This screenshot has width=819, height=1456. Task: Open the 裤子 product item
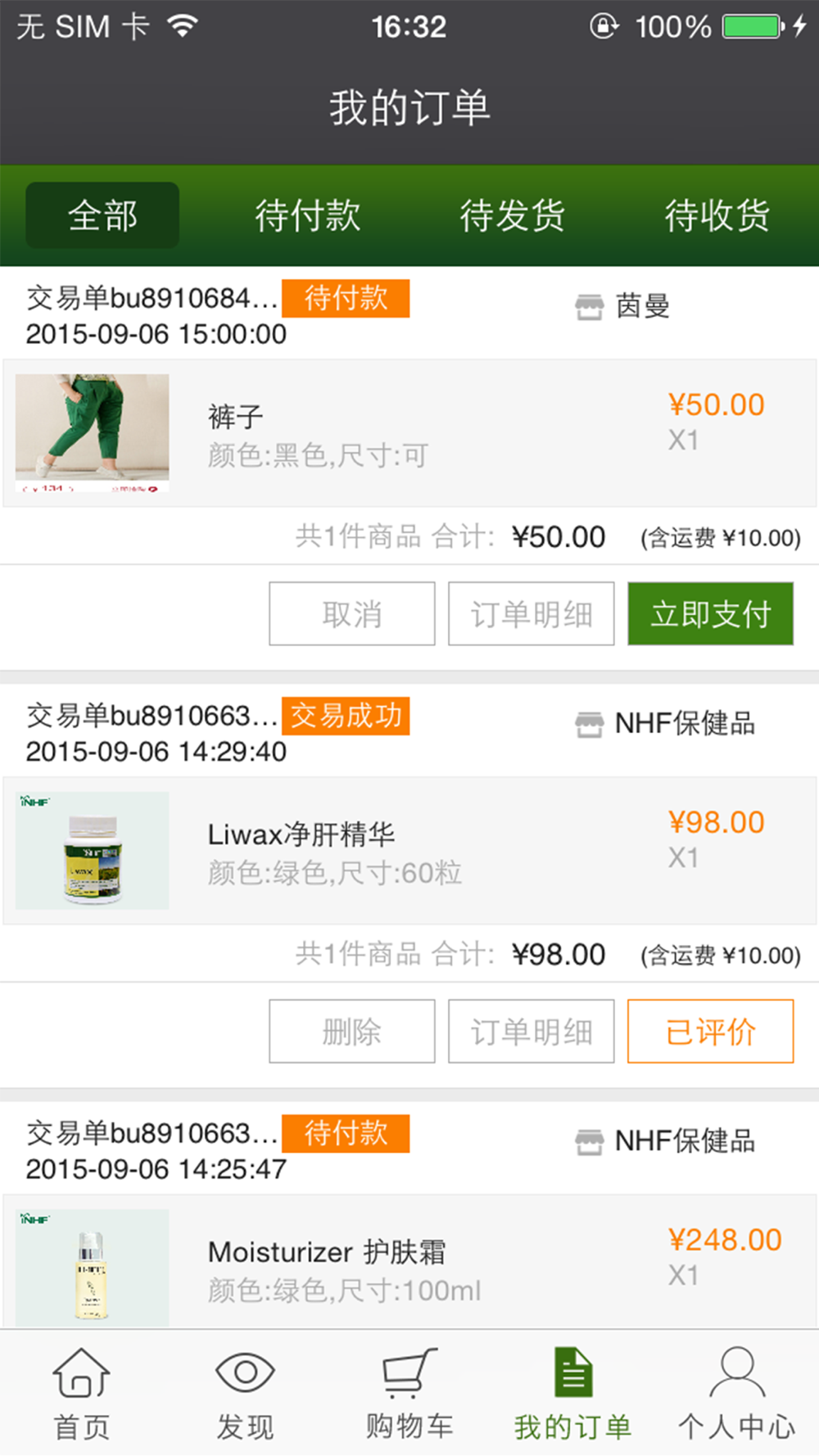click(x=409, y=432)
